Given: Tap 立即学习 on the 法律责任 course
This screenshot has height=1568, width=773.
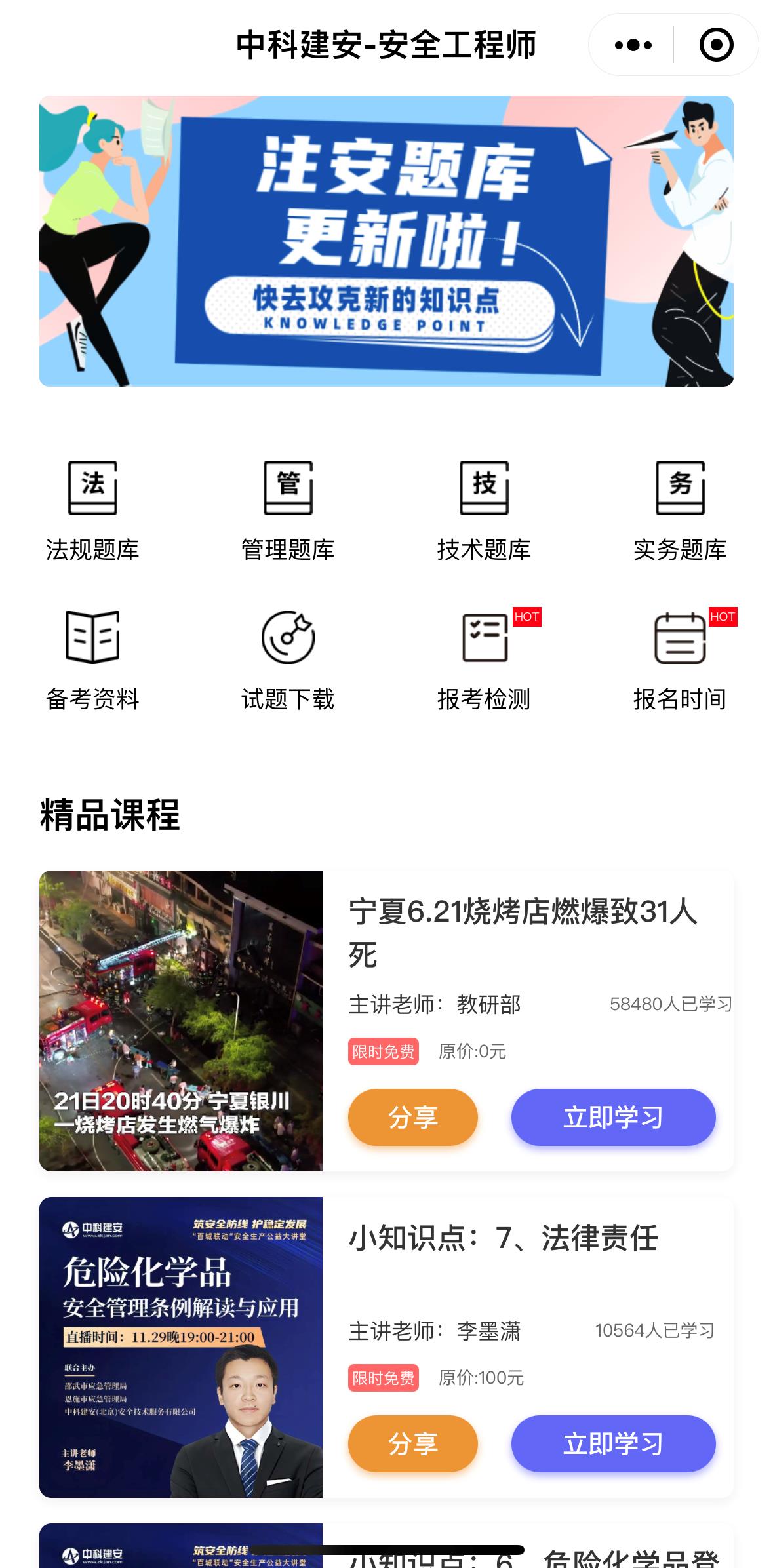Looking at the screenshot, I should click(x=613, y=1443).
